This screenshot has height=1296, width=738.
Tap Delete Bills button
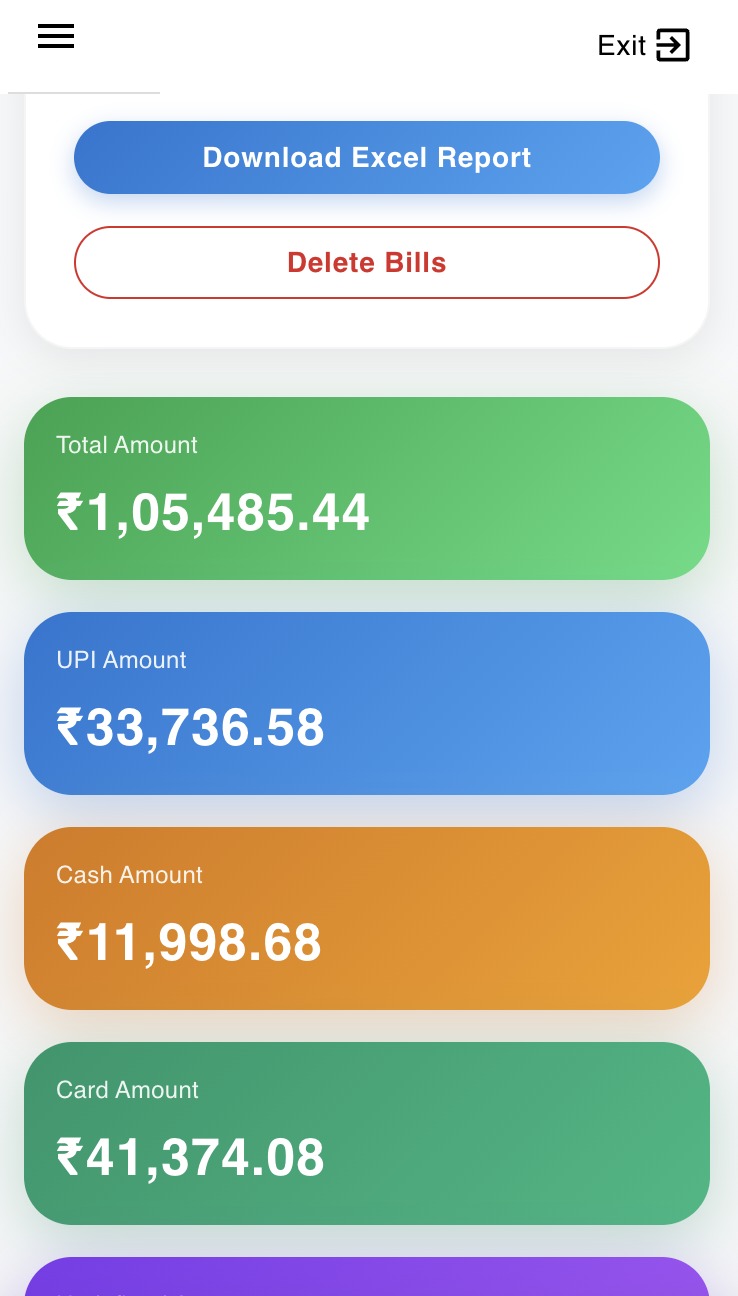(x=366, y=262)
